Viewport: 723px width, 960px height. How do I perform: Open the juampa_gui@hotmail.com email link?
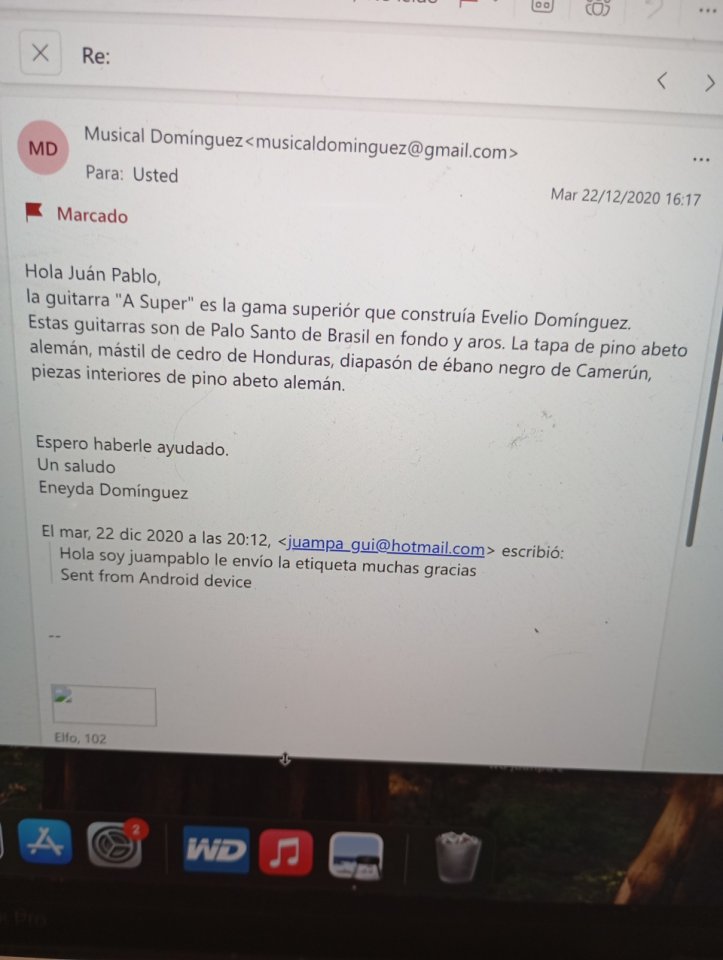pyautogui.click(x=386, y=547)
